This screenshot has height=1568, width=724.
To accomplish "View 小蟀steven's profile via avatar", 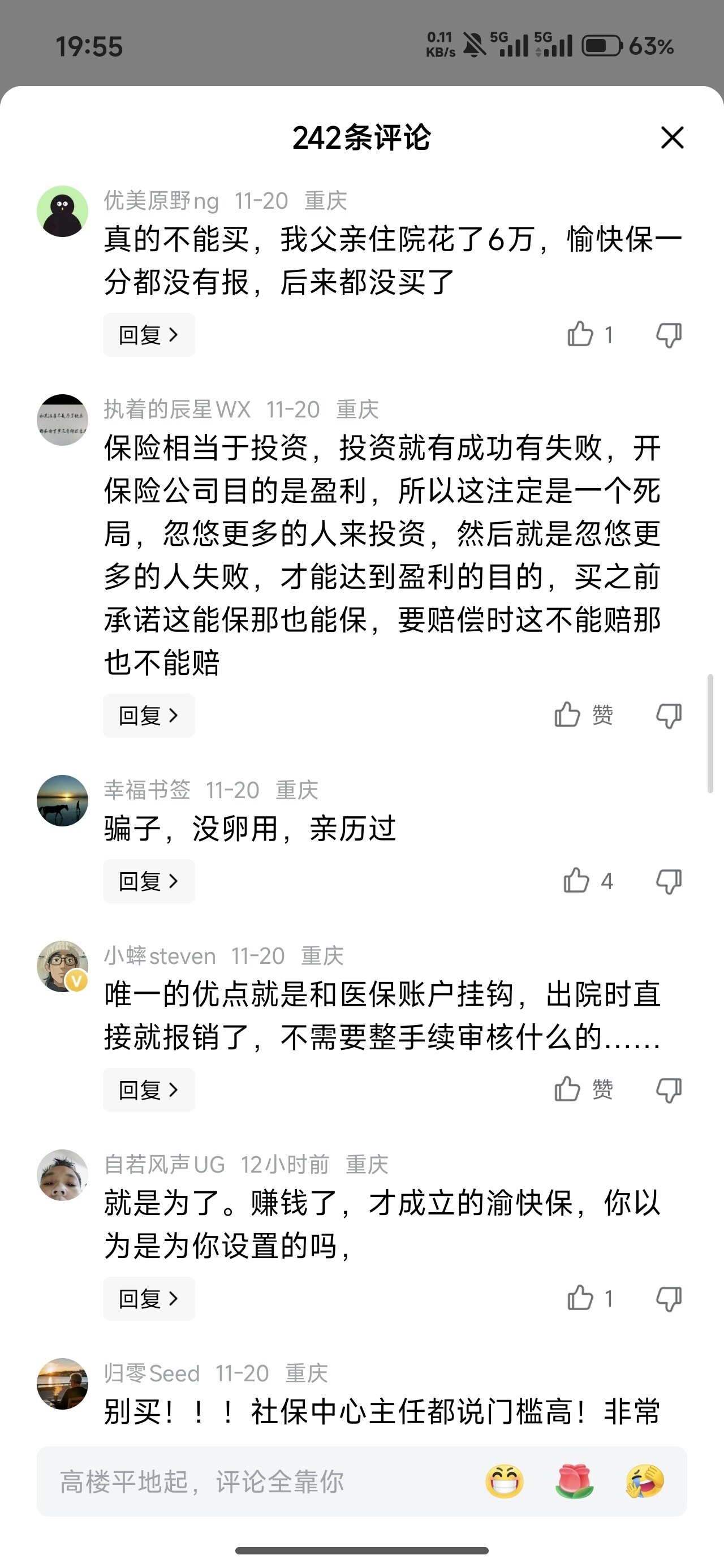I will click(62, 966).
